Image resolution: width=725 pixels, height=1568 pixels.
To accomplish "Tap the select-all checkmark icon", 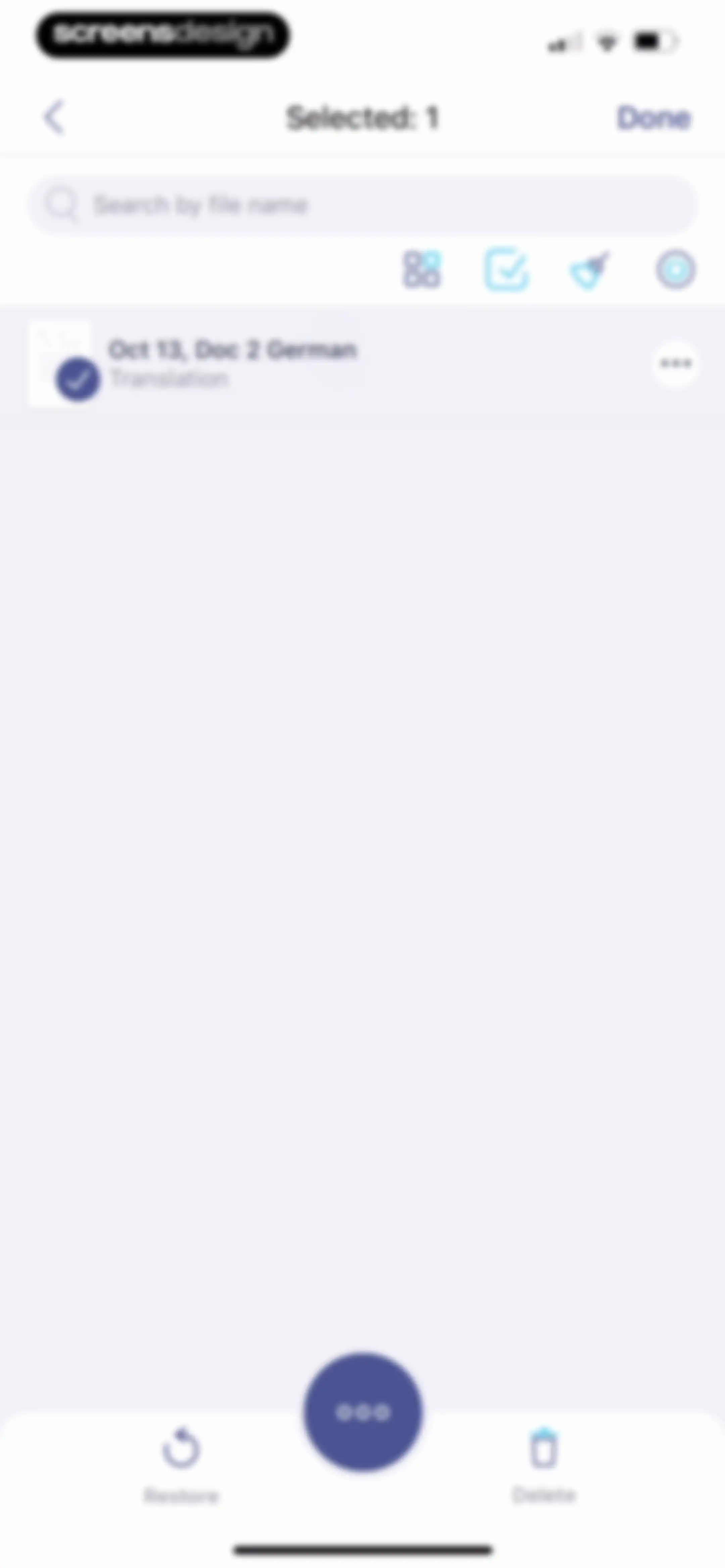I will pyautogui.click(x=506, y=270).
